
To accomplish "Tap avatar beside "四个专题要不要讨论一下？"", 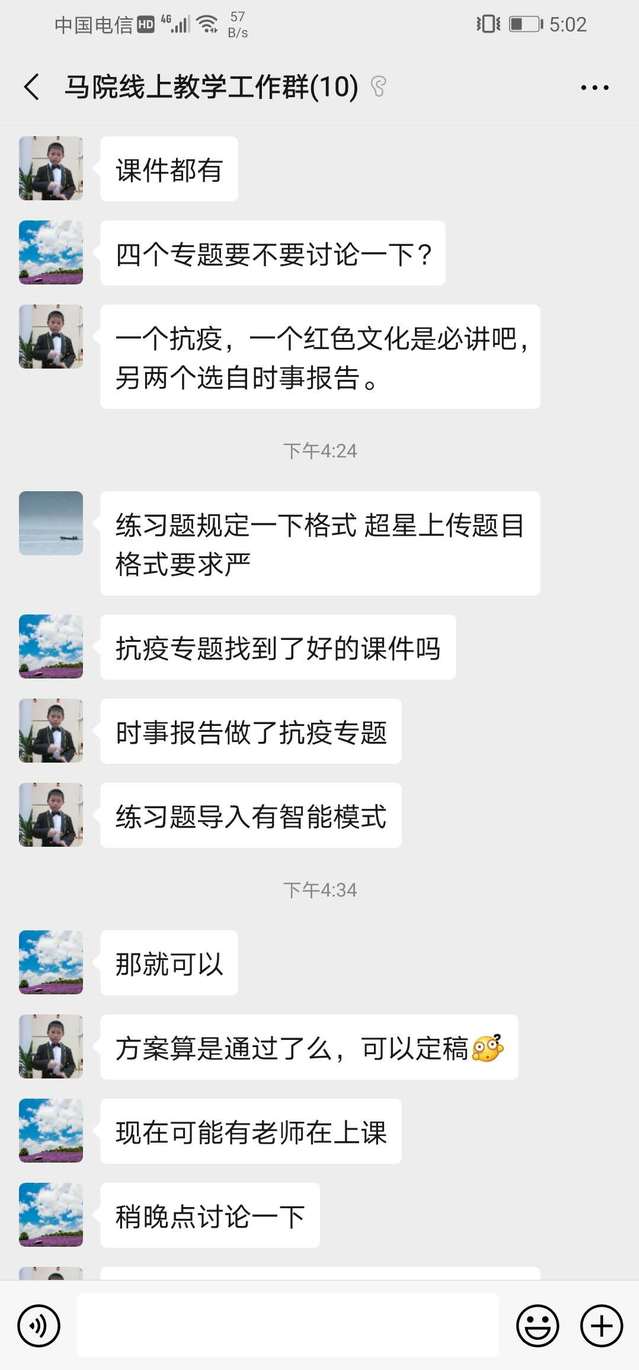I will [x=51, y=253].
